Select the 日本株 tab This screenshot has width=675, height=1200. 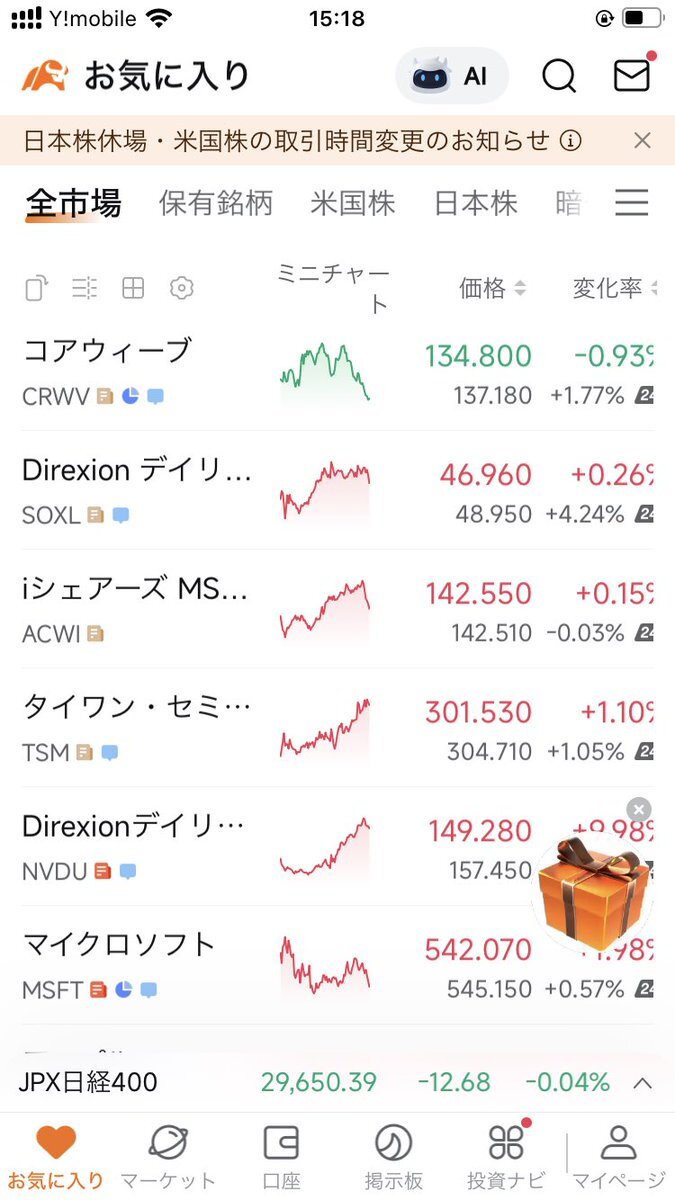click(x=475, y=204)
